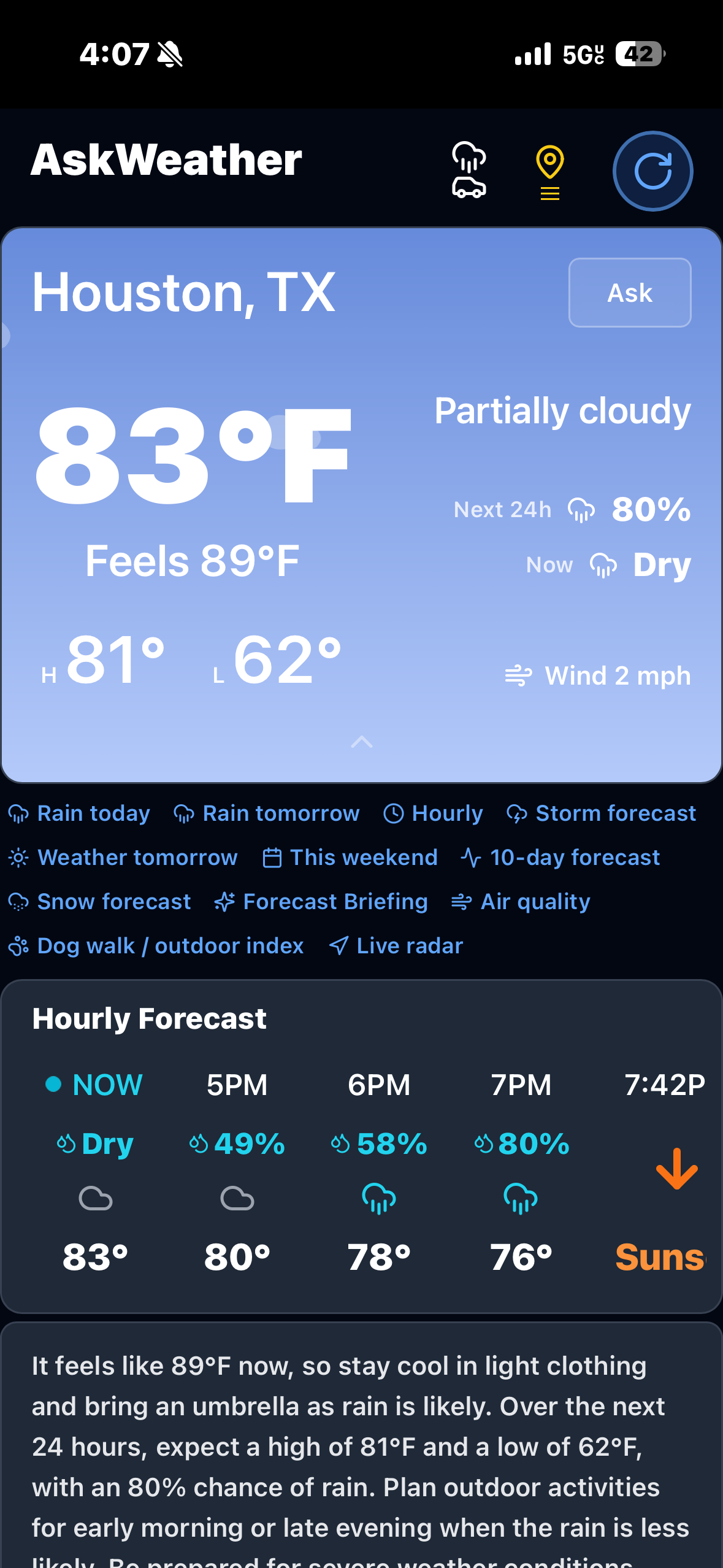The height and width of the screenshot is (1568, 723).
Task: Open the Forecast Briefing
Action: (x=321, y=902)
